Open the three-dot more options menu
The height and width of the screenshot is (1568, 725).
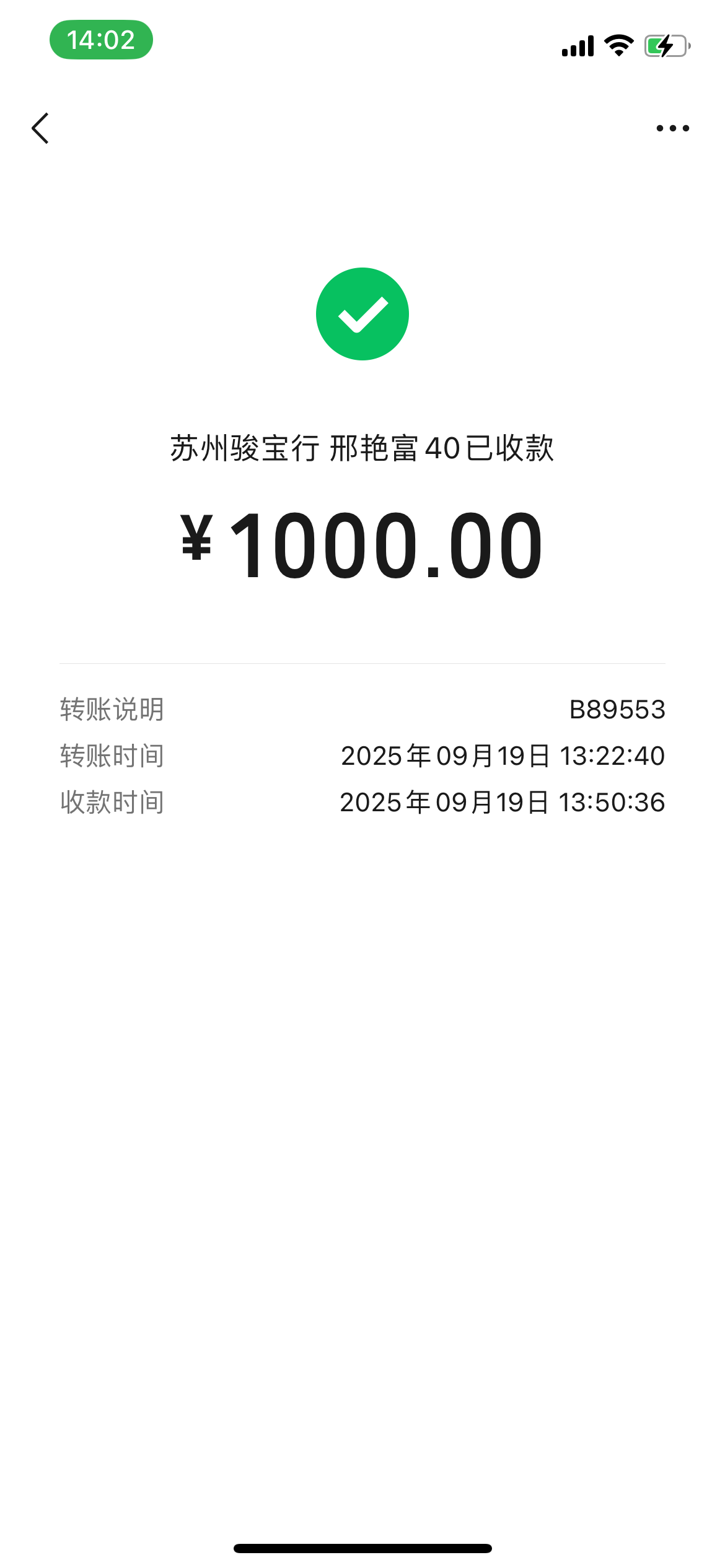click(672, 128)
